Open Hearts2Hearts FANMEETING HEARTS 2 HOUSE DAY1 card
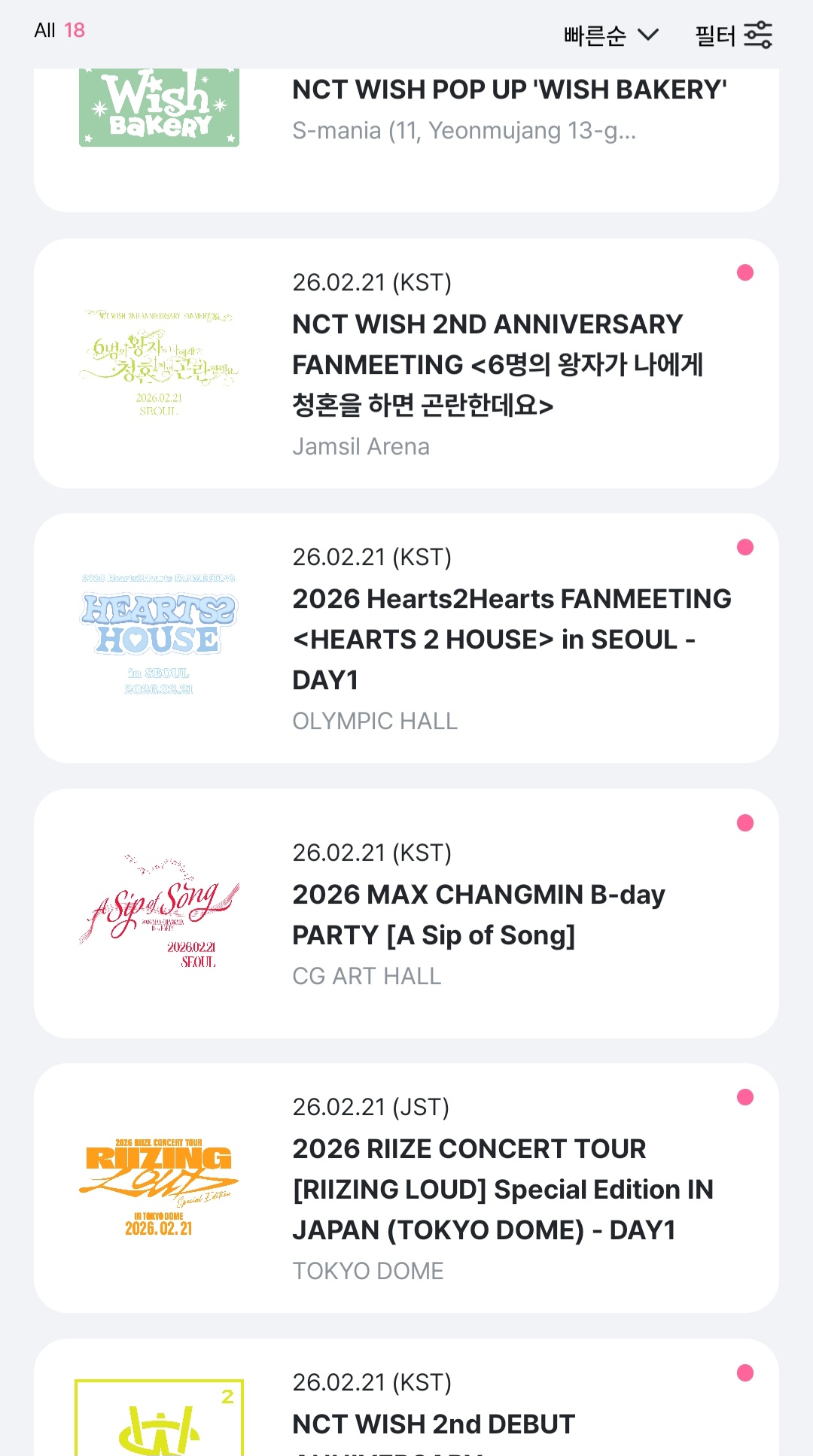813x1456 pixels. click(x=406, y=639)
